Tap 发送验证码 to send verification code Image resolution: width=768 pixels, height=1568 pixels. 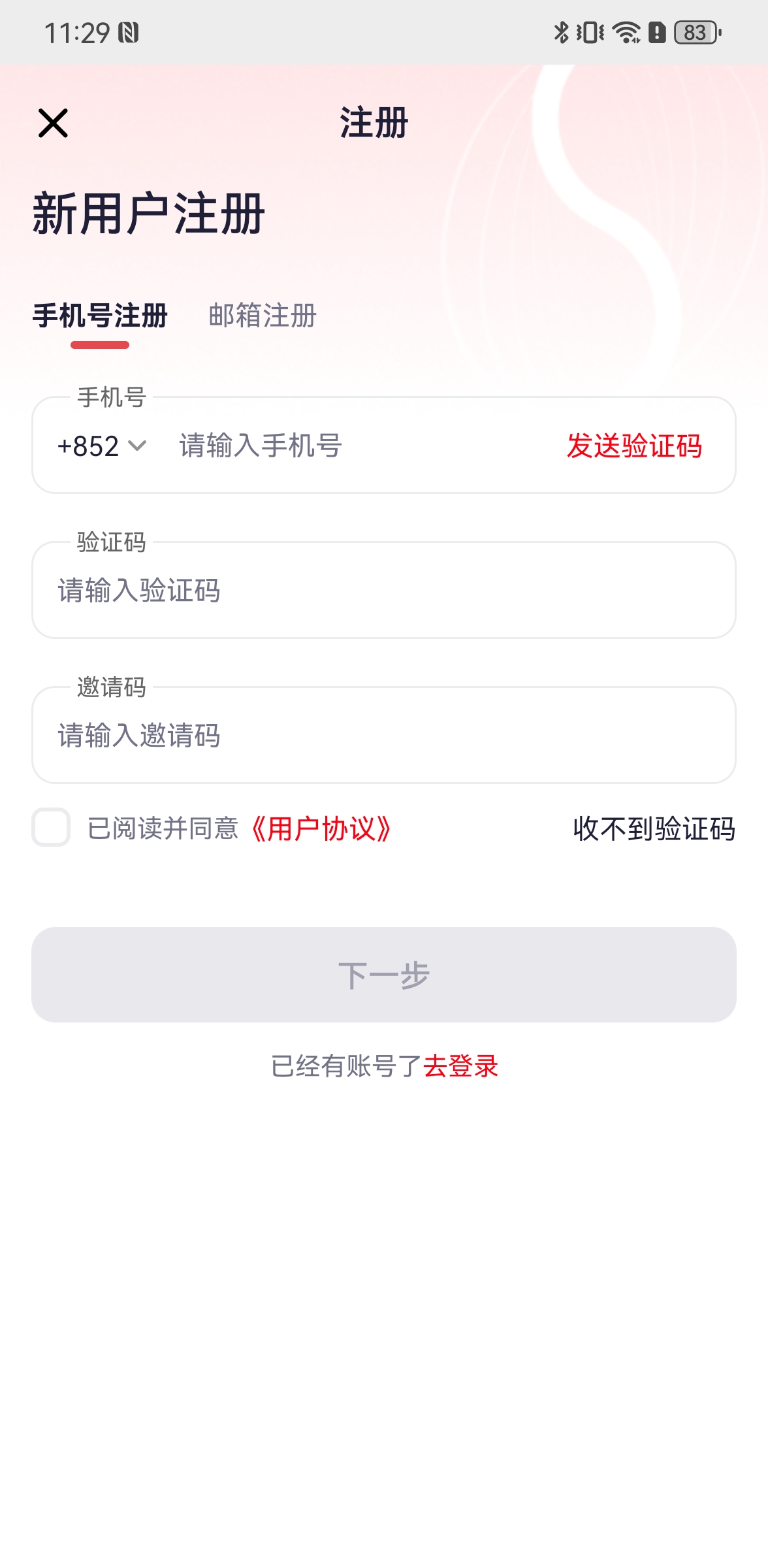coord(633,446)
